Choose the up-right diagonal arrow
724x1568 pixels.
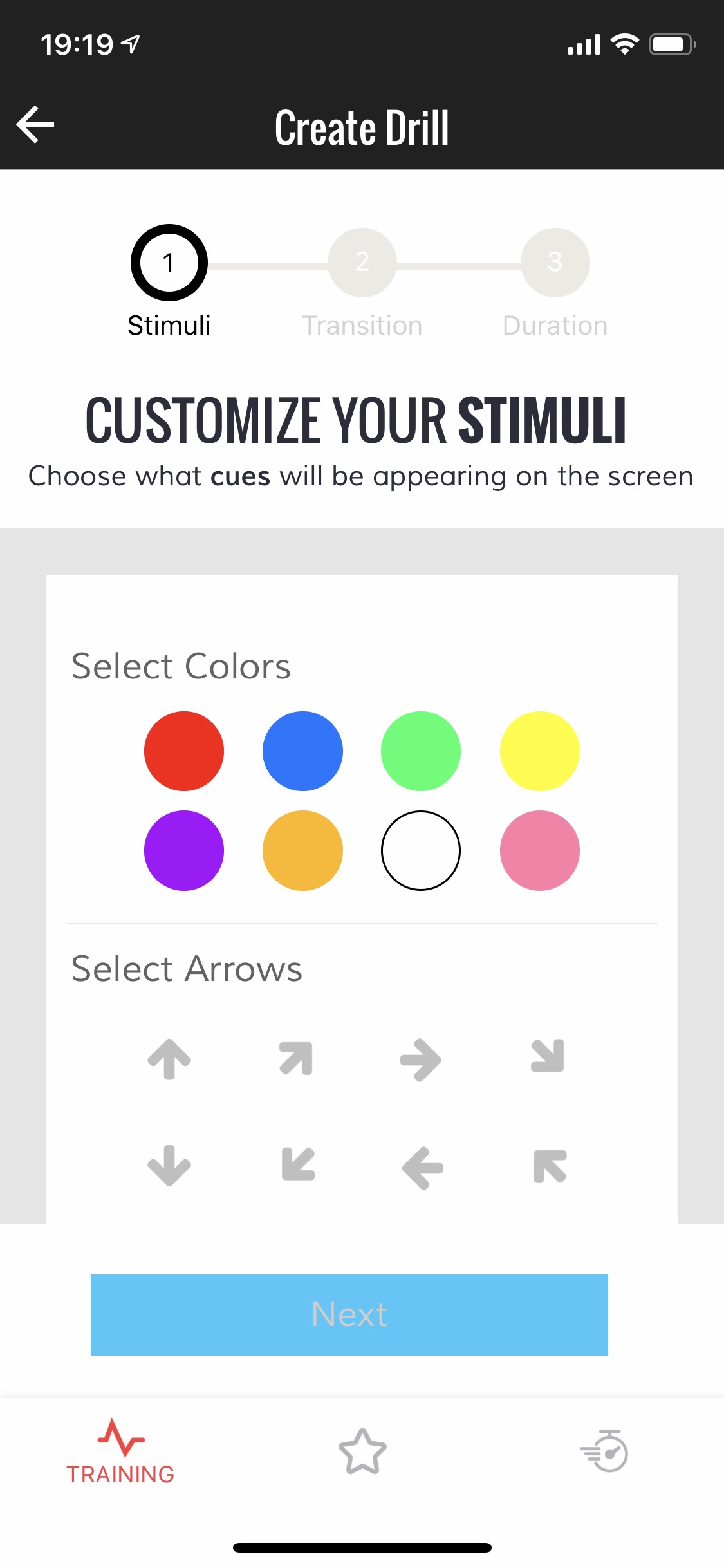click(296, 1058)
